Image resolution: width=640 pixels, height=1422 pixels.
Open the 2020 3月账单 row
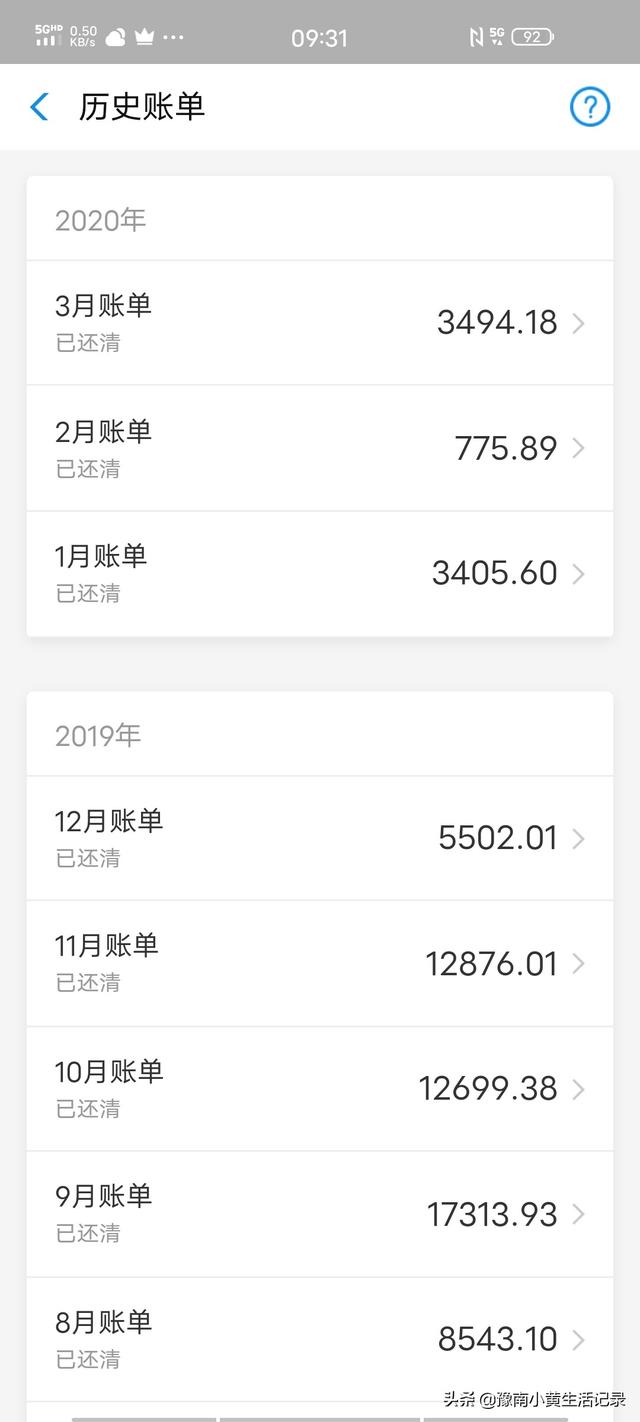pos(320,323)
